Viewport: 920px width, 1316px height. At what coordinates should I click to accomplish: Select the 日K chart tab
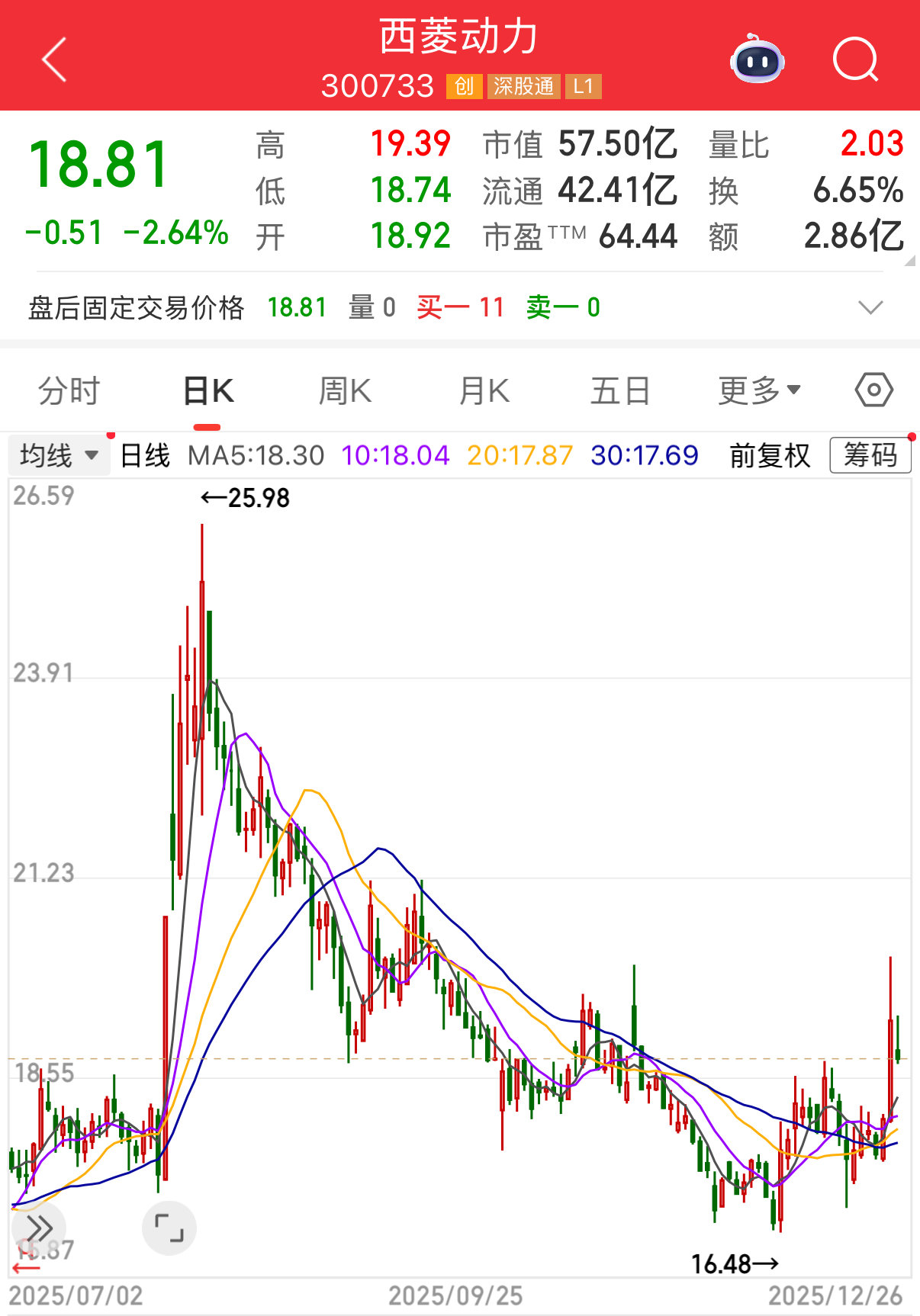tap(208, 391)
